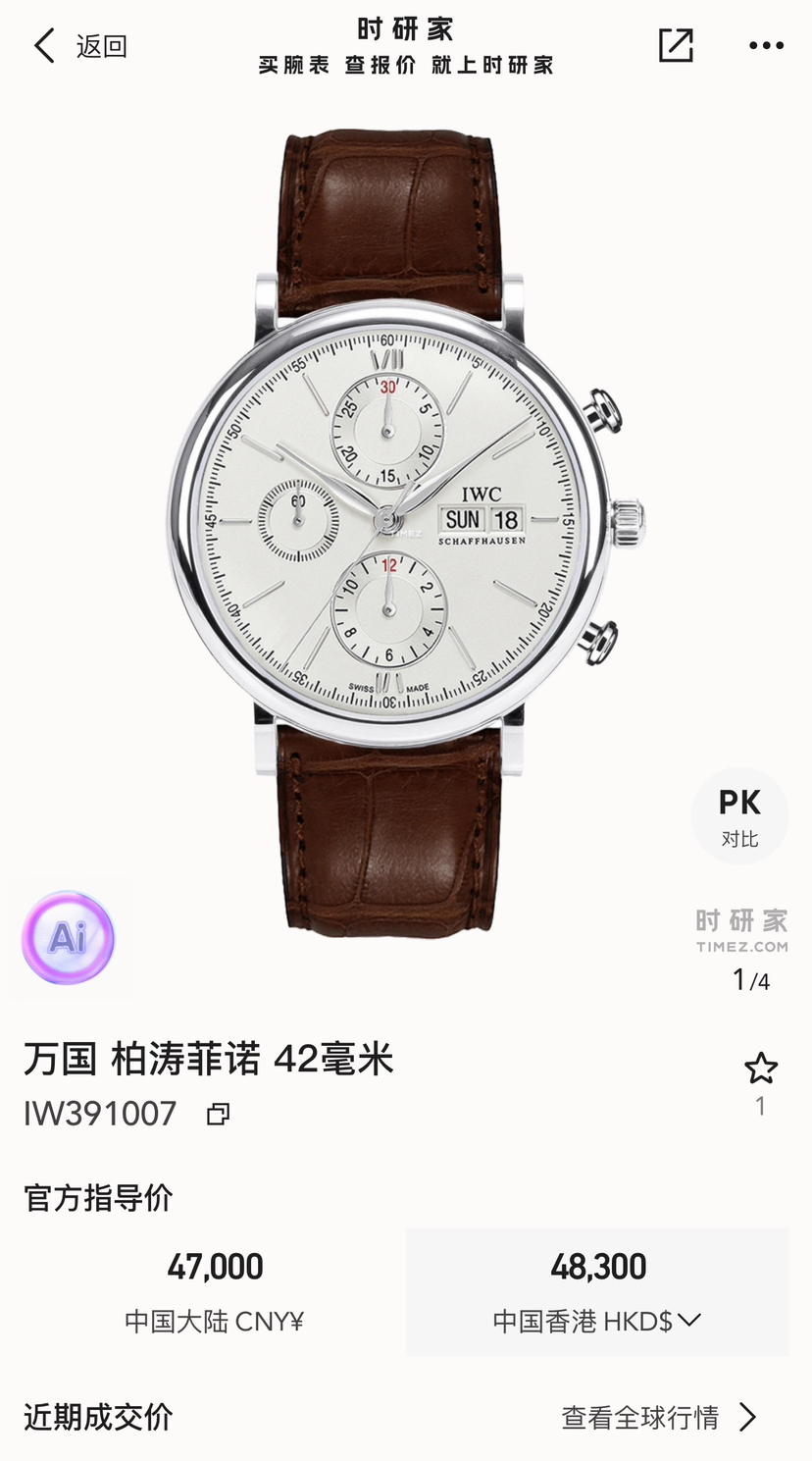812x1461 pixels.
Task: Copy the model number IW391007
Action: coord(218,1114)
